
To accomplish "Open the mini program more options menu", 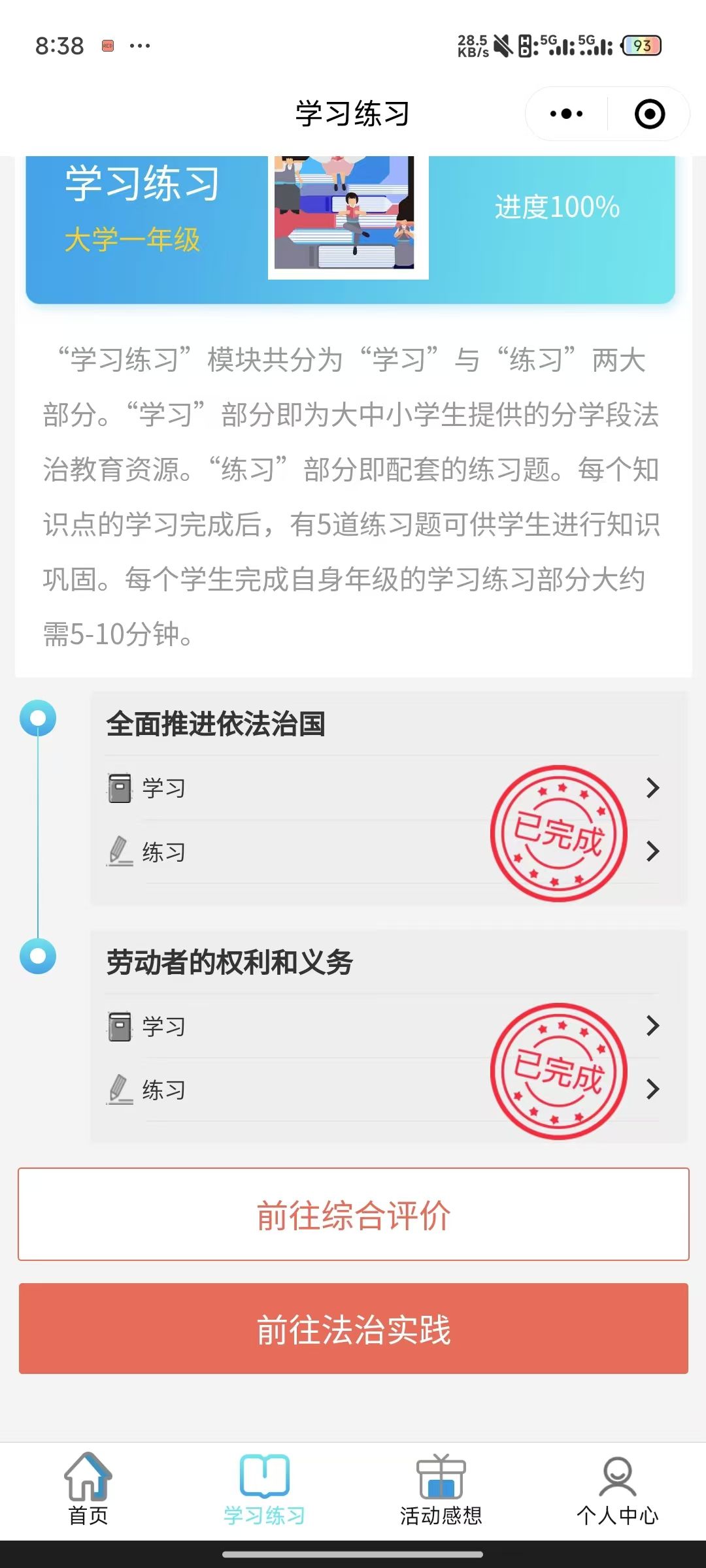I will (x=566, y=114).
